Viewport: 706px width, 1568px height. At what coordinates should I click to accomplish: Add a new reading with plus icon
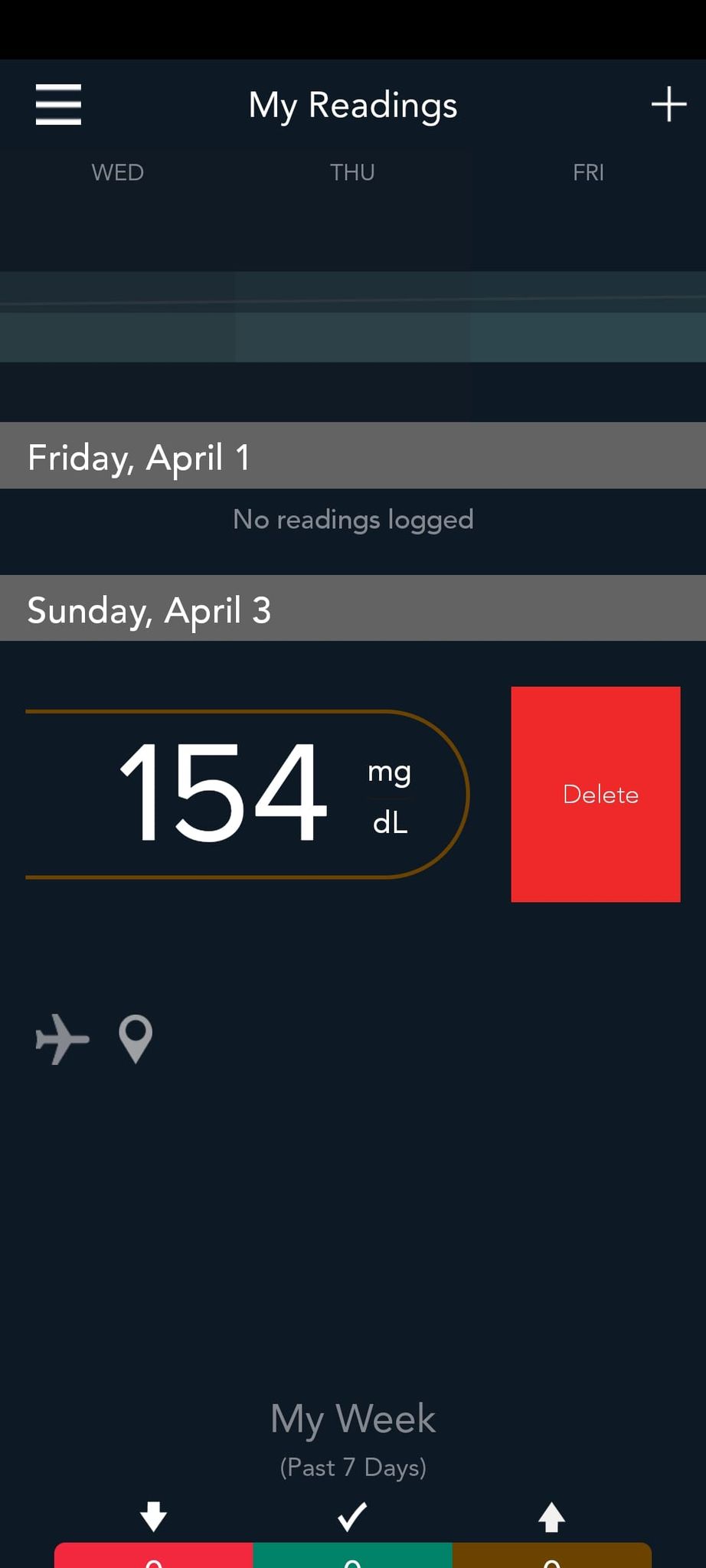(668, 104)
